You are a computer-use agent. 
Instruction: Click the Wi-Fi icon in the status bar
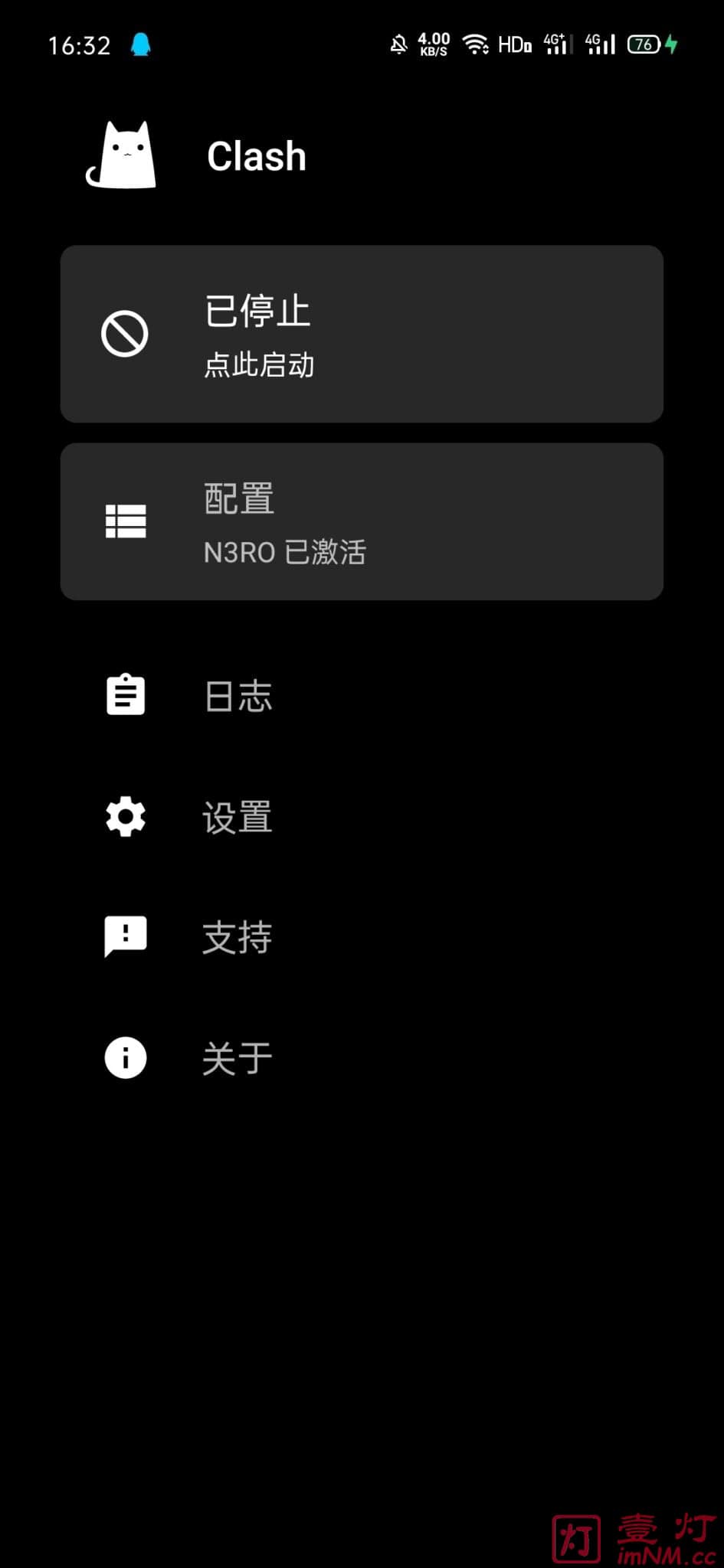click(x=477, y=44)
